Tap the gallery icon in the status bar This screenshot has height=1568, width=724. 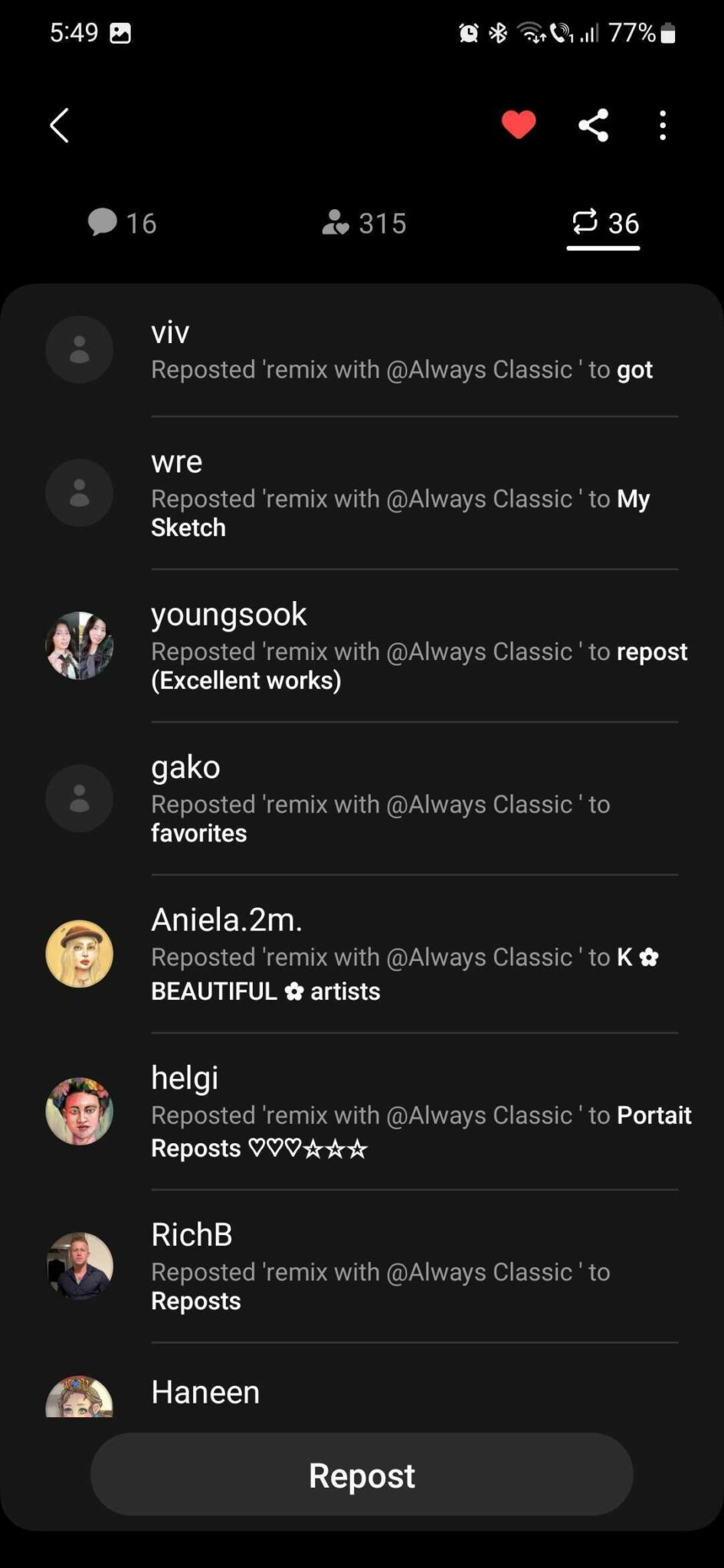coord(123,33)
